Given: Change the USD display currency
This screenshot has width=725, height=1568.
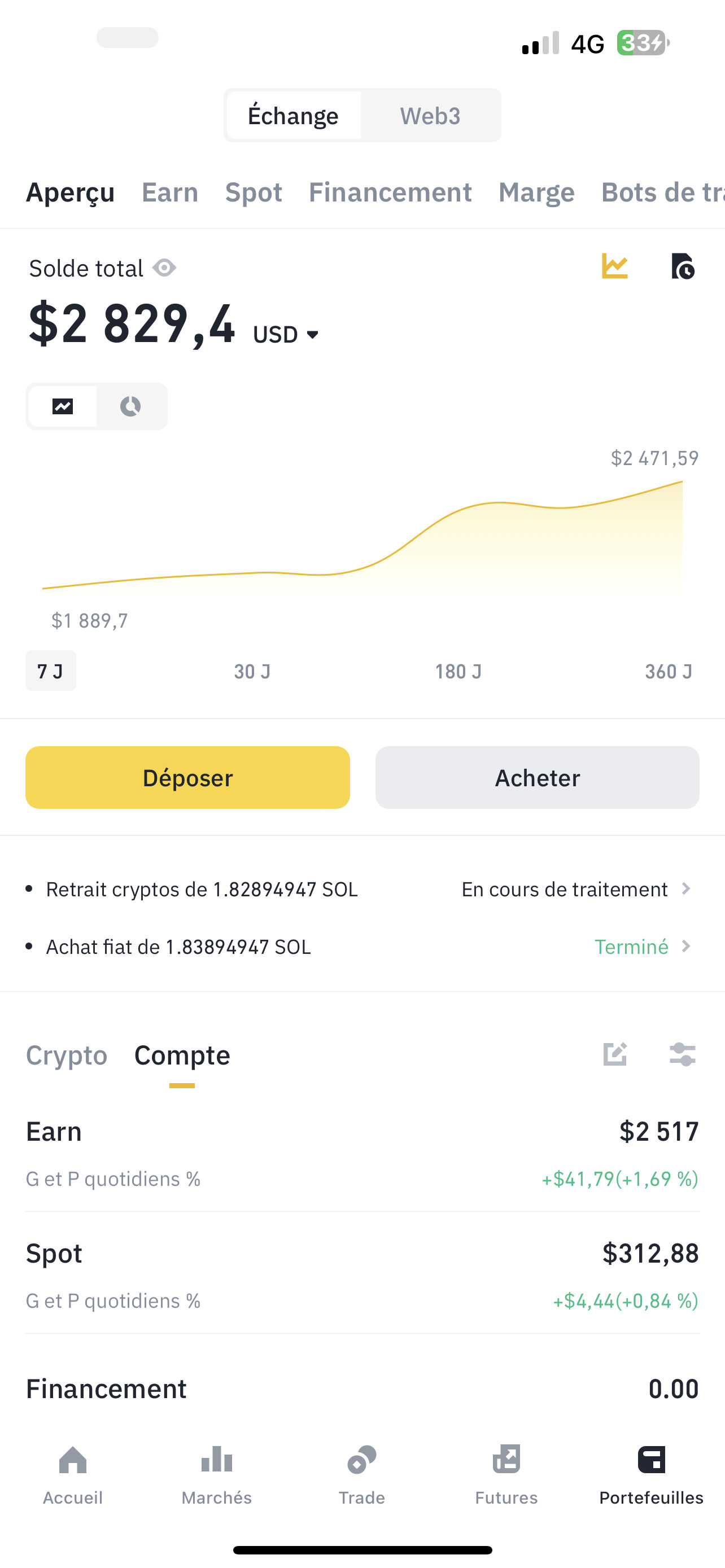Looking at the screenshot, I should click(286, 335).
